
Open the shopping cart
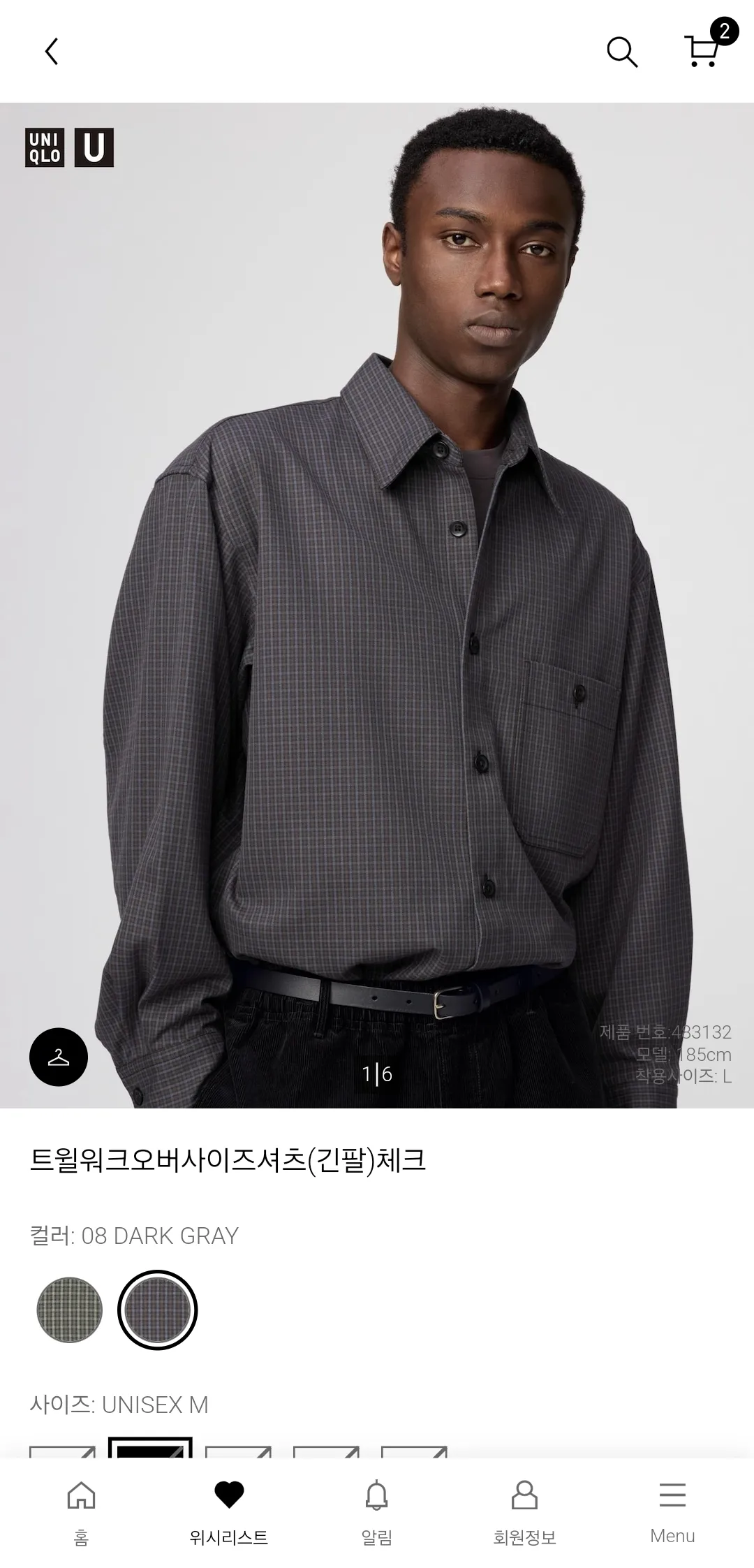[704, 50]
